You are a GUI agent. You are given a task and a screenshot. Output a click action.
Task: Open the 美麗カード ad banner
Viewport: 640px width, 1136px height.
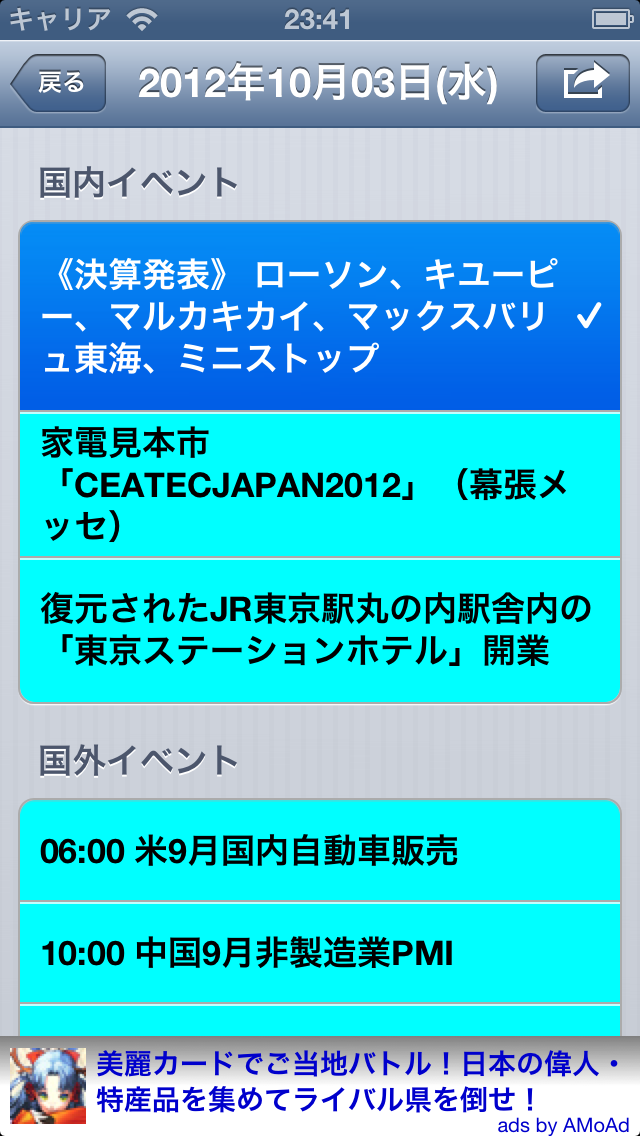pyautogui.click(x=320, y=1085)
